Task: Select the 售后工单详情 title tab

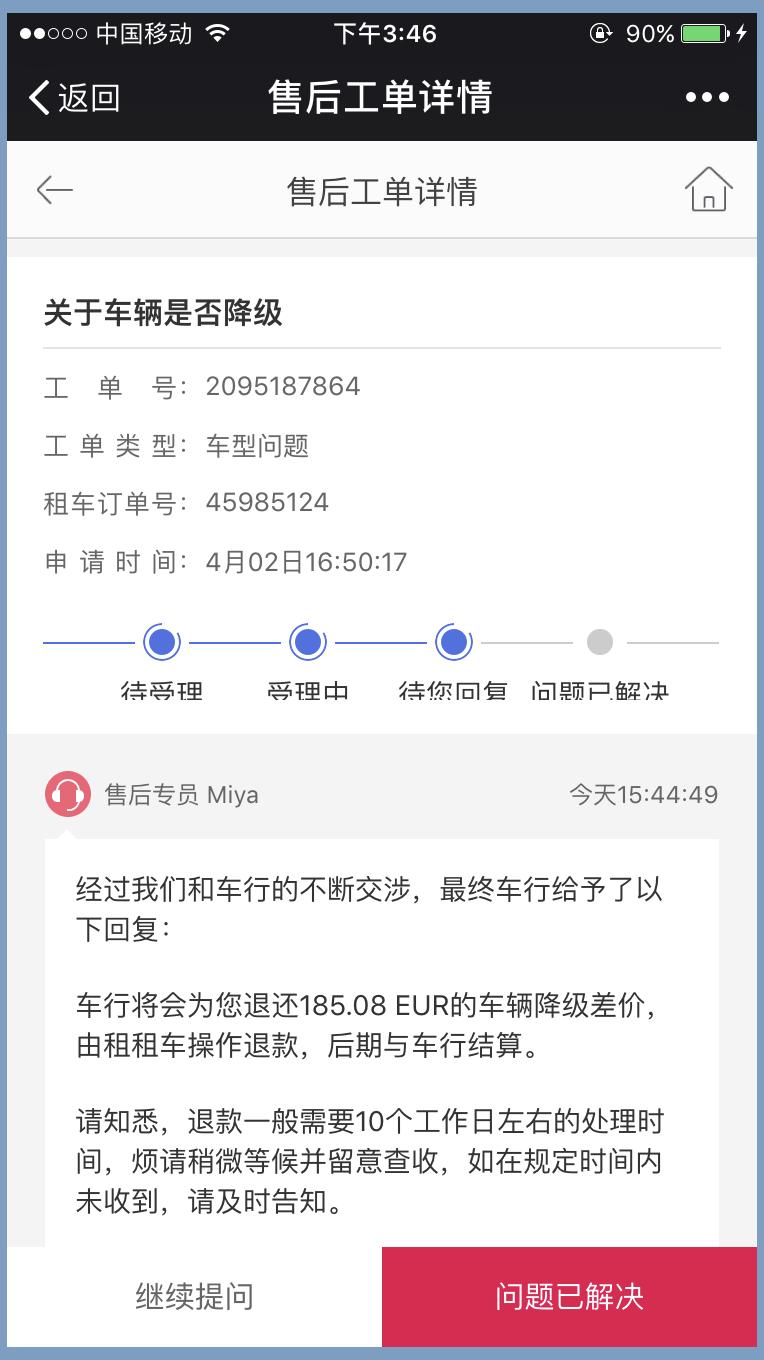Action: click(x=382, y=190)
